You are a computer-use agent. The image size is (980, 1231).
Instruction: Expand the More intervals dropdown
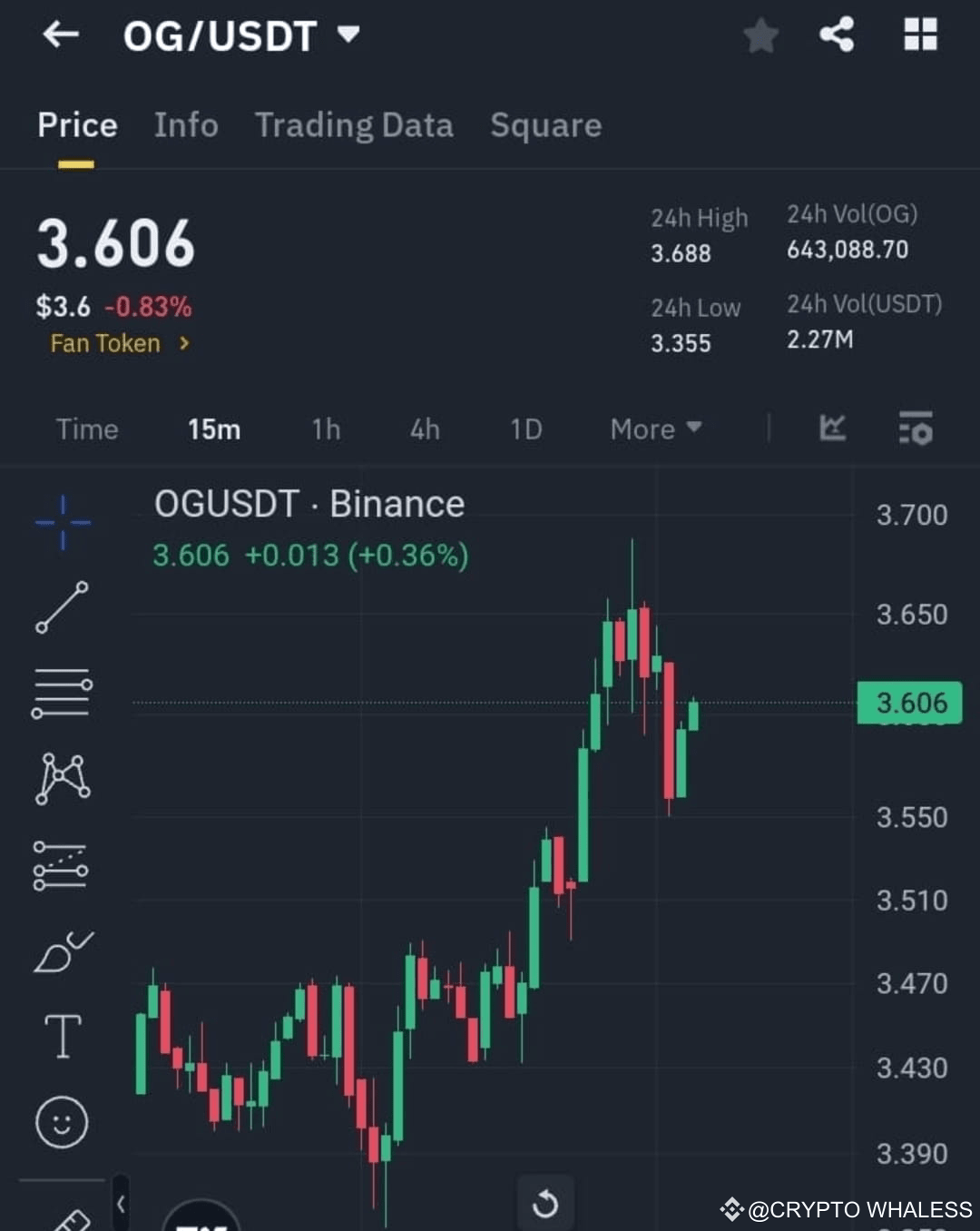tap(653, 429)
